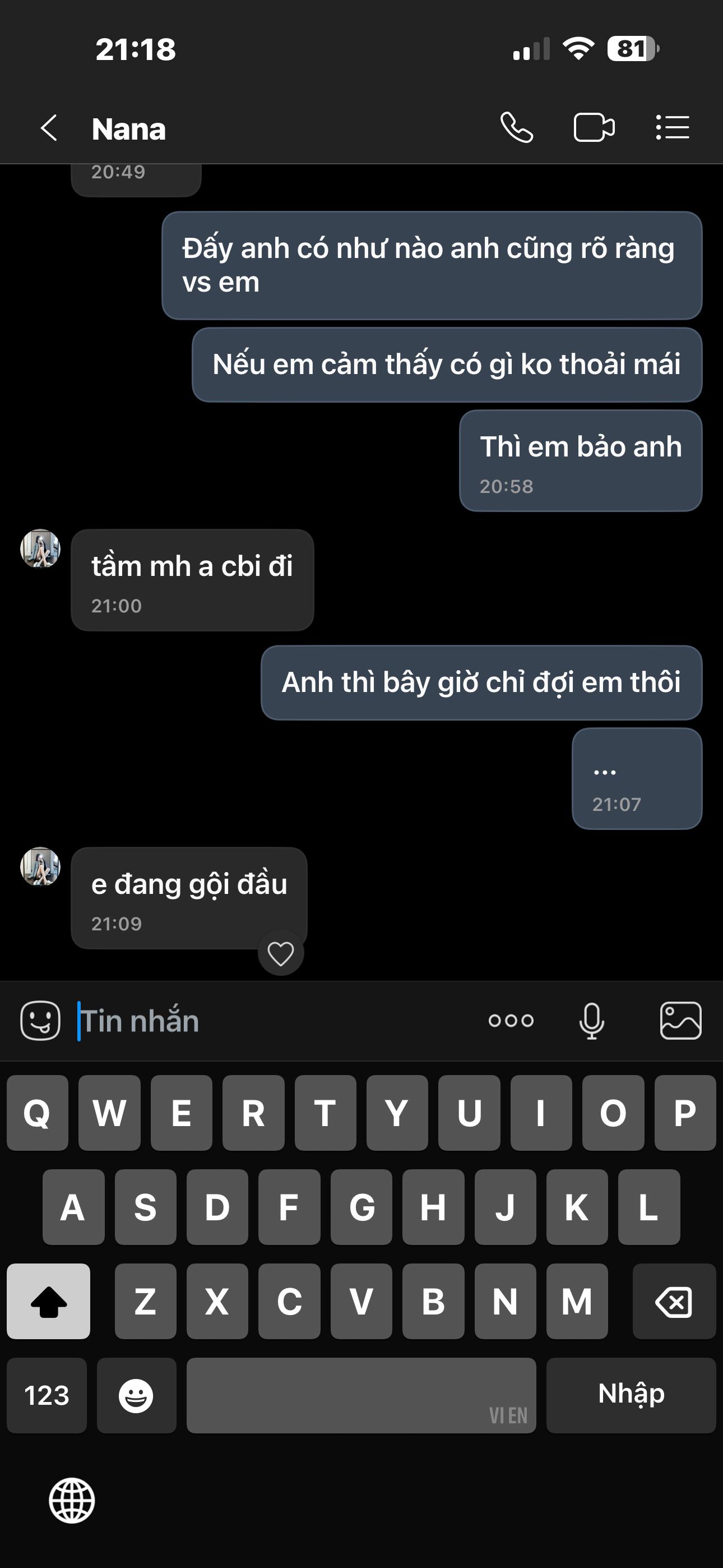723x1568 pixels.
Task: Open the emoji keyboard
Action: coord(136,1395)
